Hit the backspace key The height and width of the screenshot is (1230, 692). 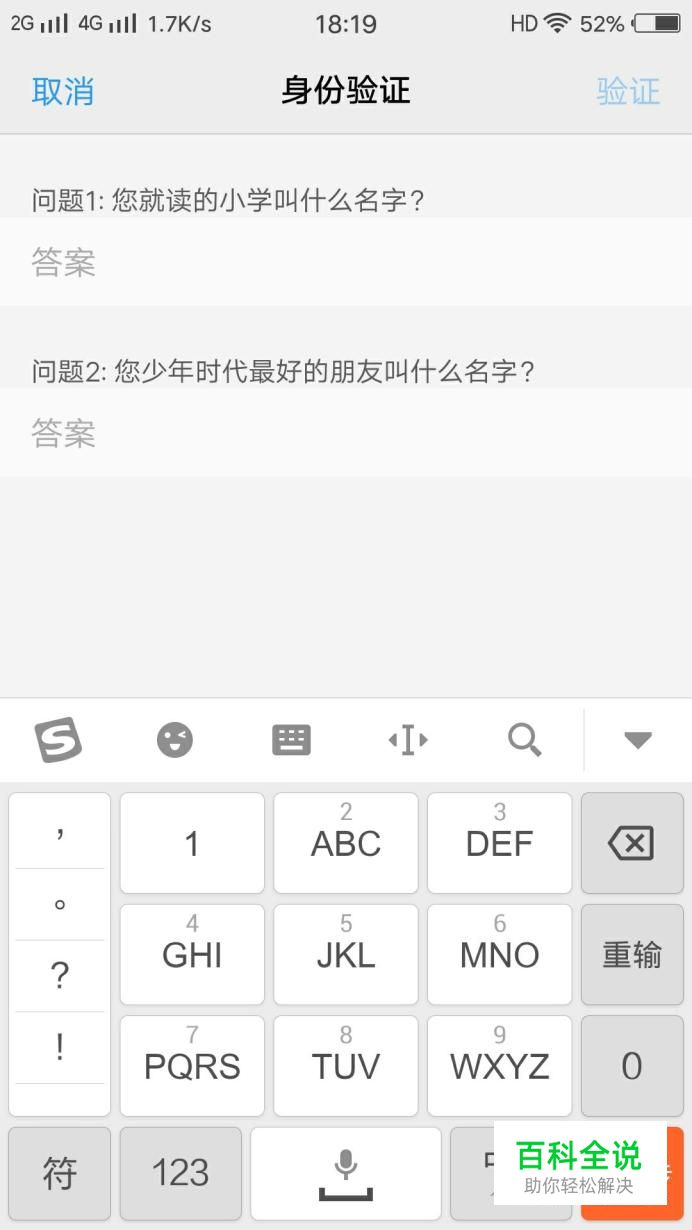631,843
